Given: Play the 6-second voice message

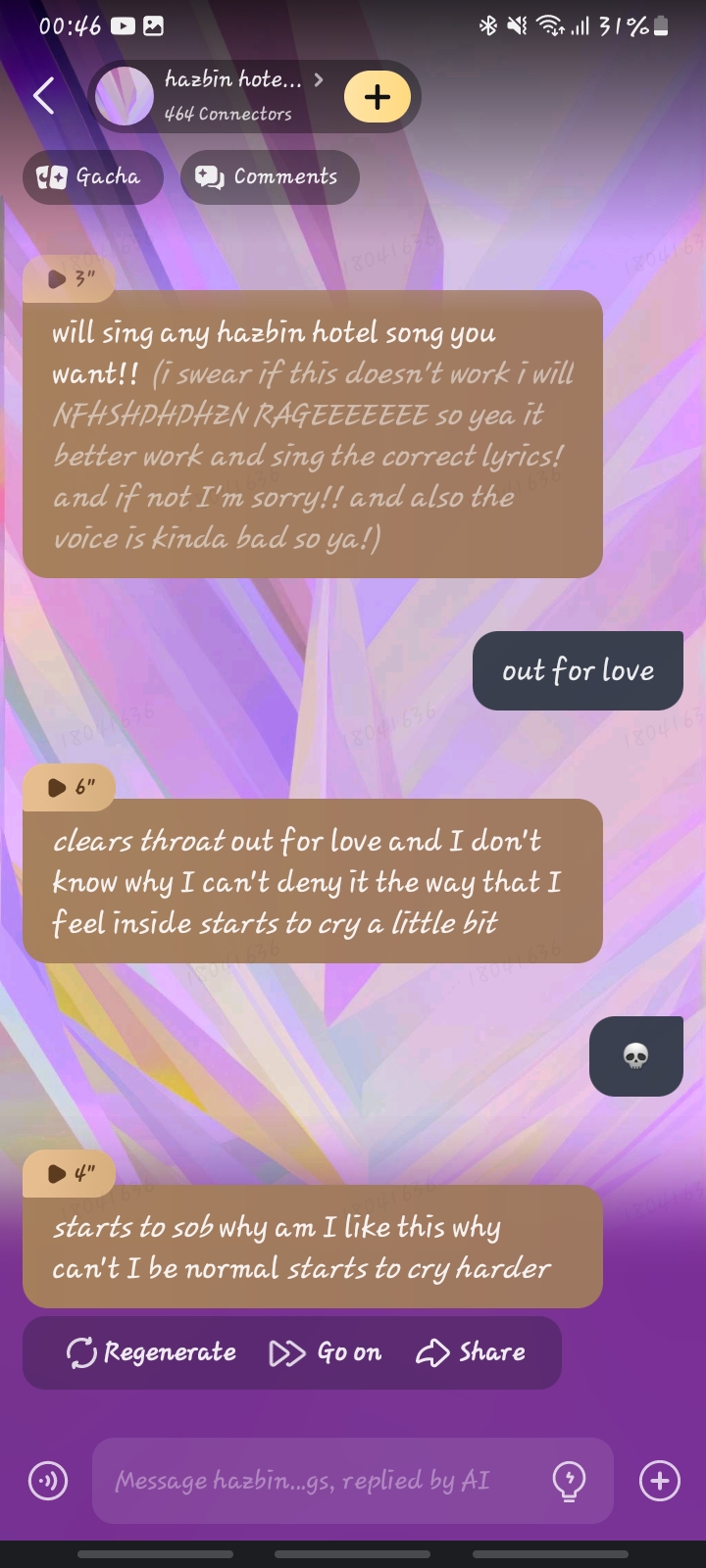Looking at the screenshot, I should coord(69,787).
